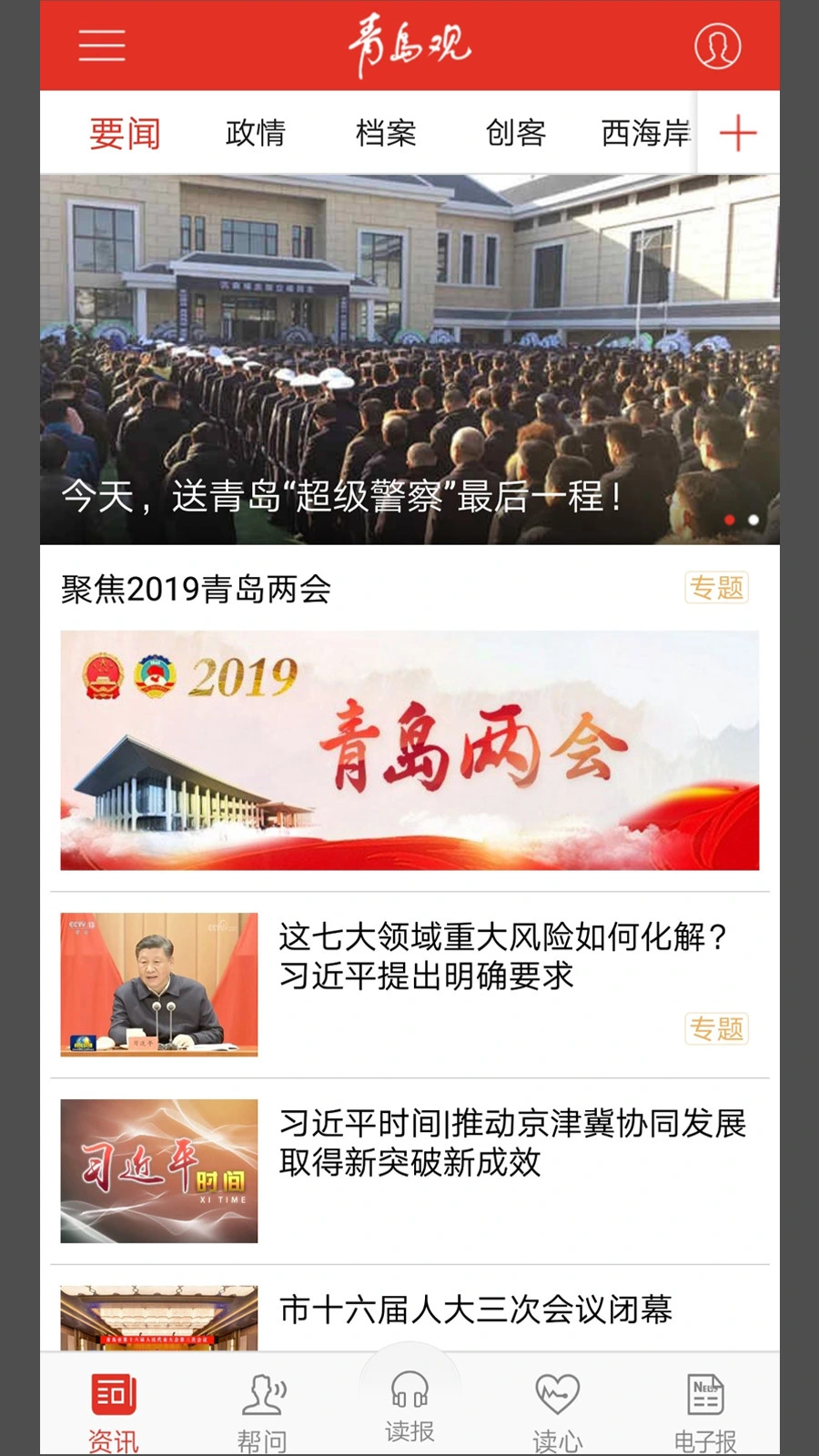Screen dimensions: 819x1456
Task: Tap the 资讯 icon in bottom bar
Action: point(113,1397)
